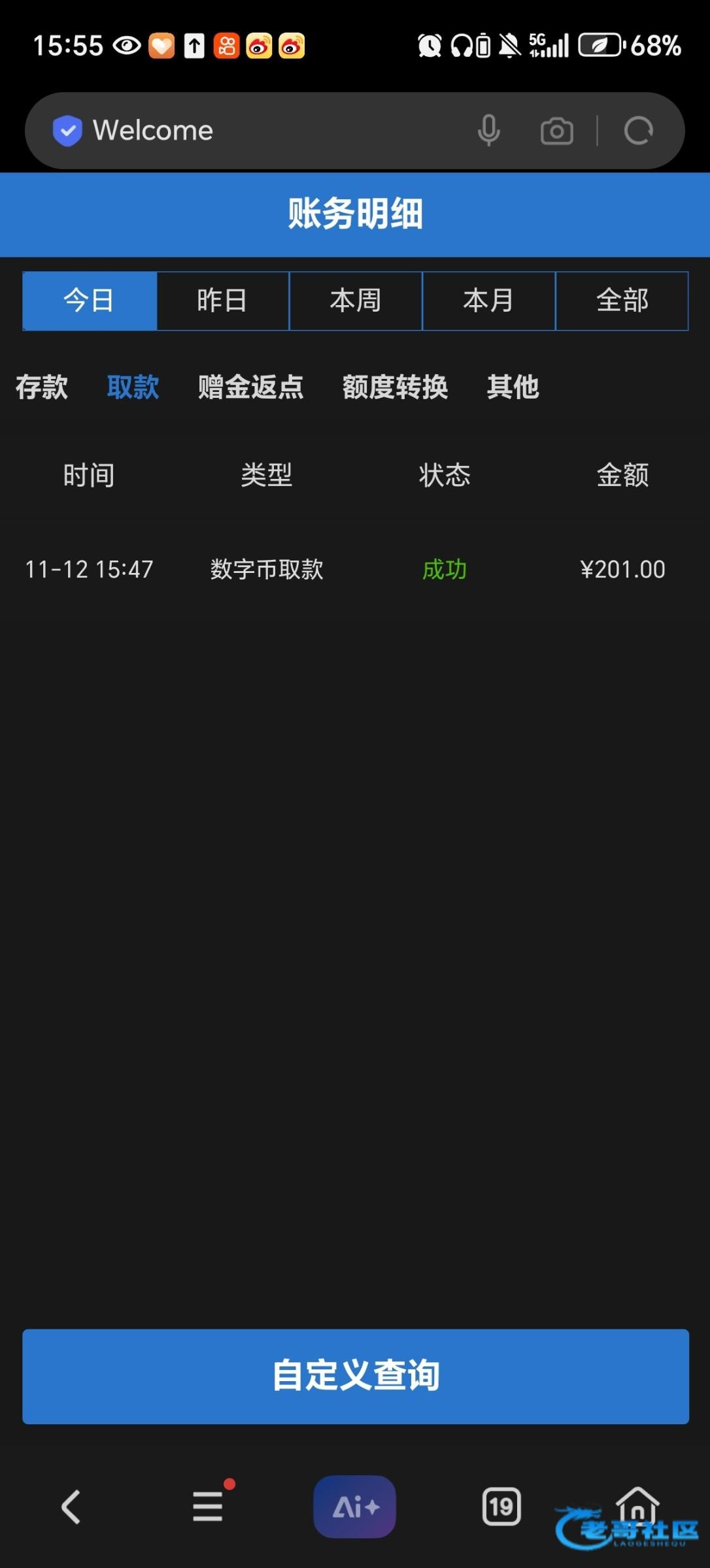Filter by 其他 category
This screenshot has width=710, height=1568.
coord(513,387)
